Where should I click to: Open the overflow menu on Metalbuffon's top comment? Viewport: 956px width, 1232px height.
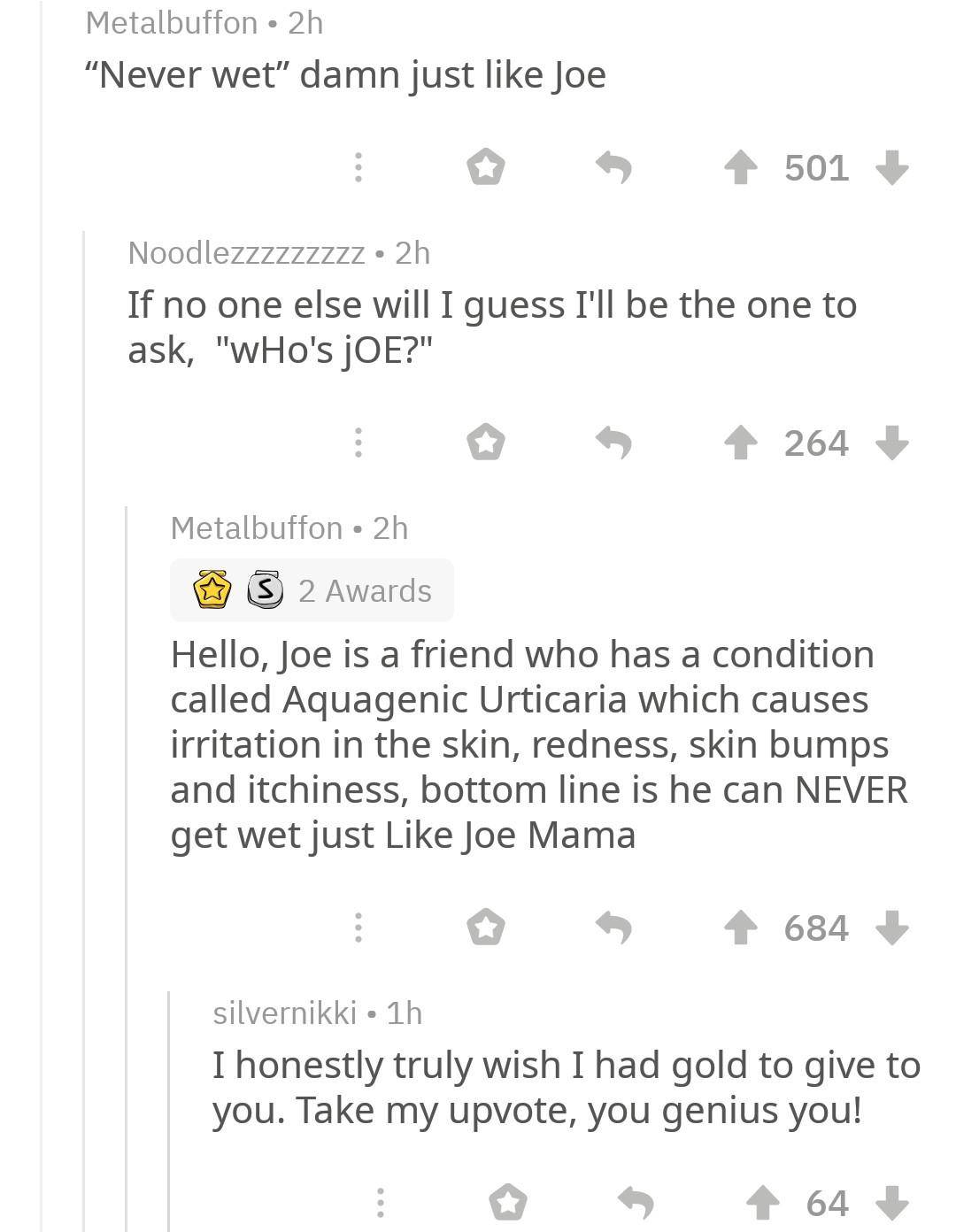358,168
